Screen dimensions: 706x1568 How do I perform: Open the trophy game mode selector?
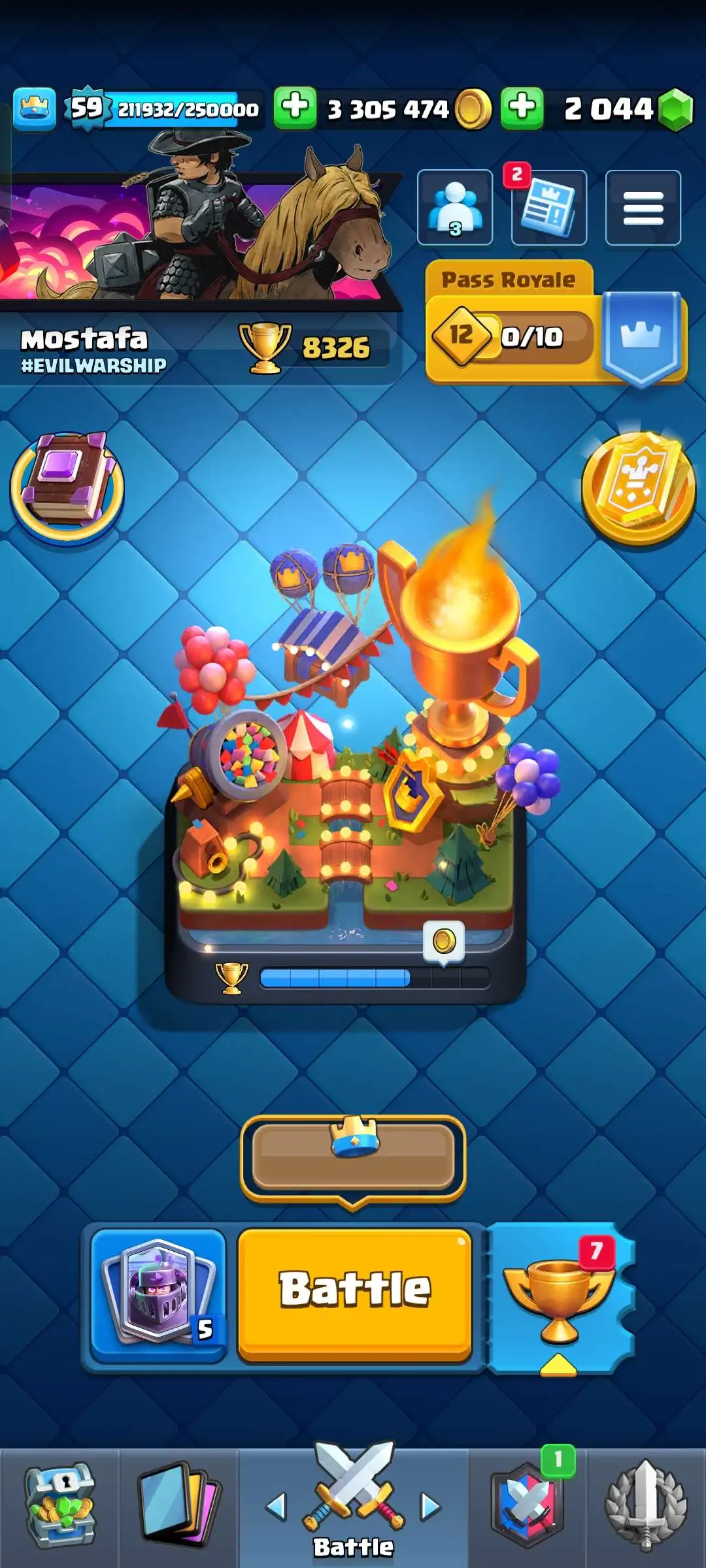pos(560,1297)
